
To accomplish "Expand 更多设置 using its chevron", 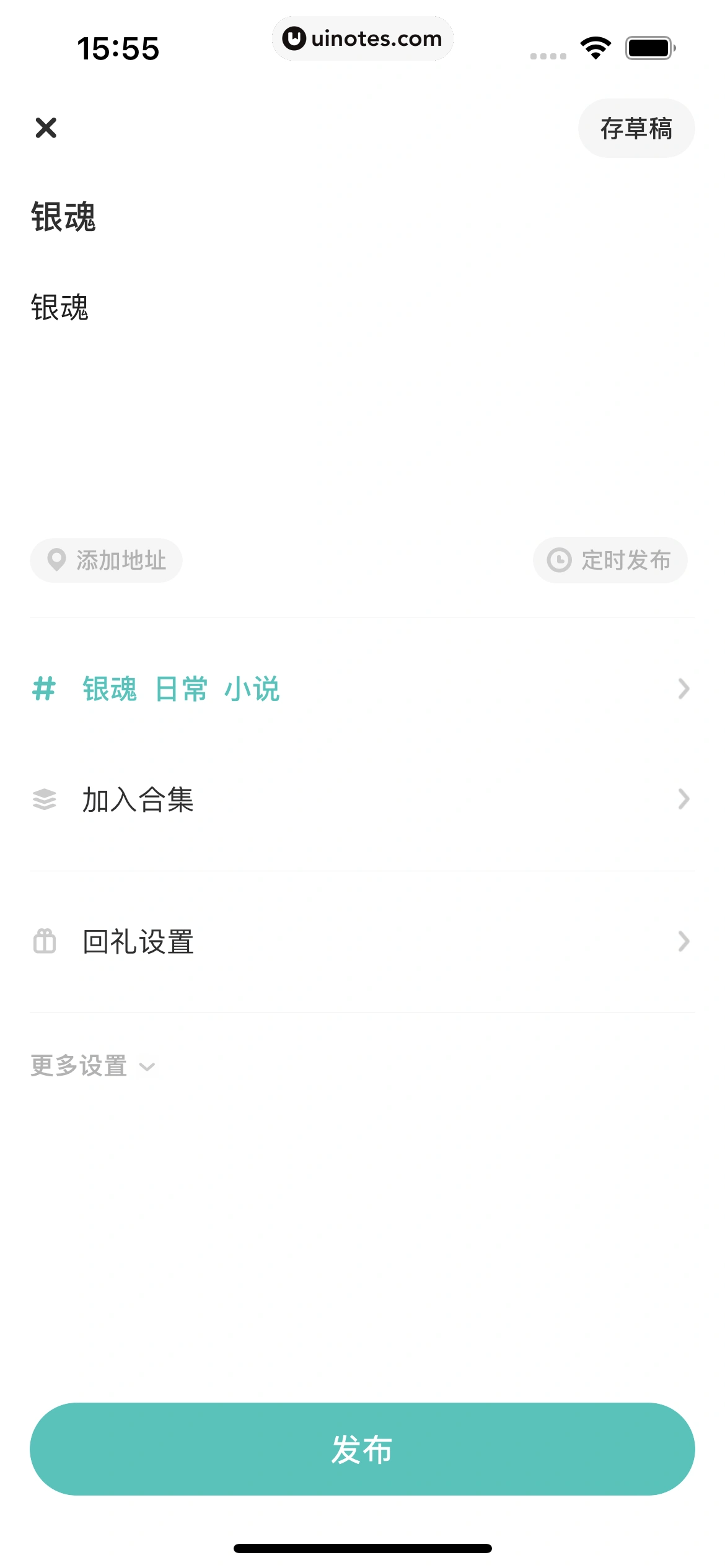I will 147,1065.
